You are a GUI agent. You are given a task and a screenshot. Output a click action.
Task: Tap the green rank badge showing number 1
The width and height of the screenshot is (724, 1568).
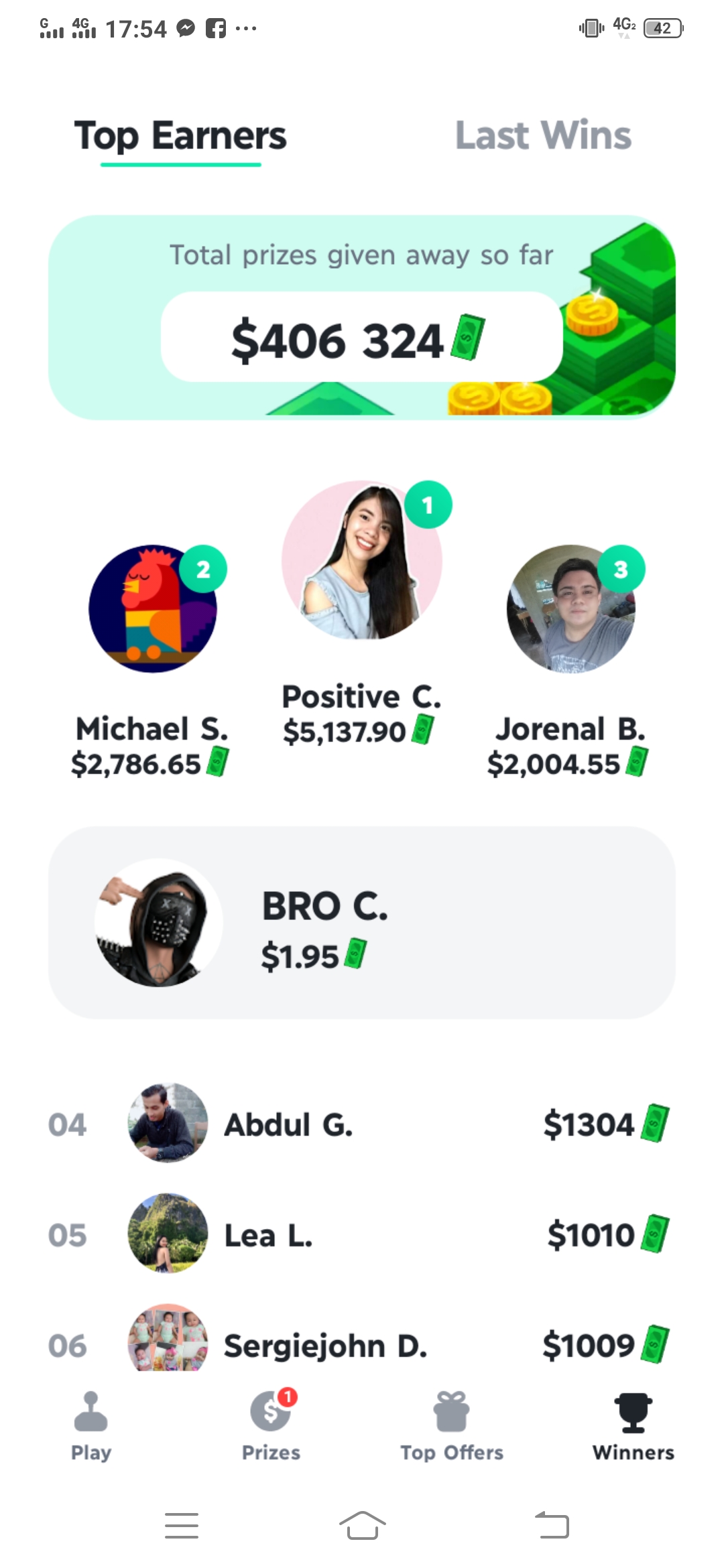coord(428,503)
